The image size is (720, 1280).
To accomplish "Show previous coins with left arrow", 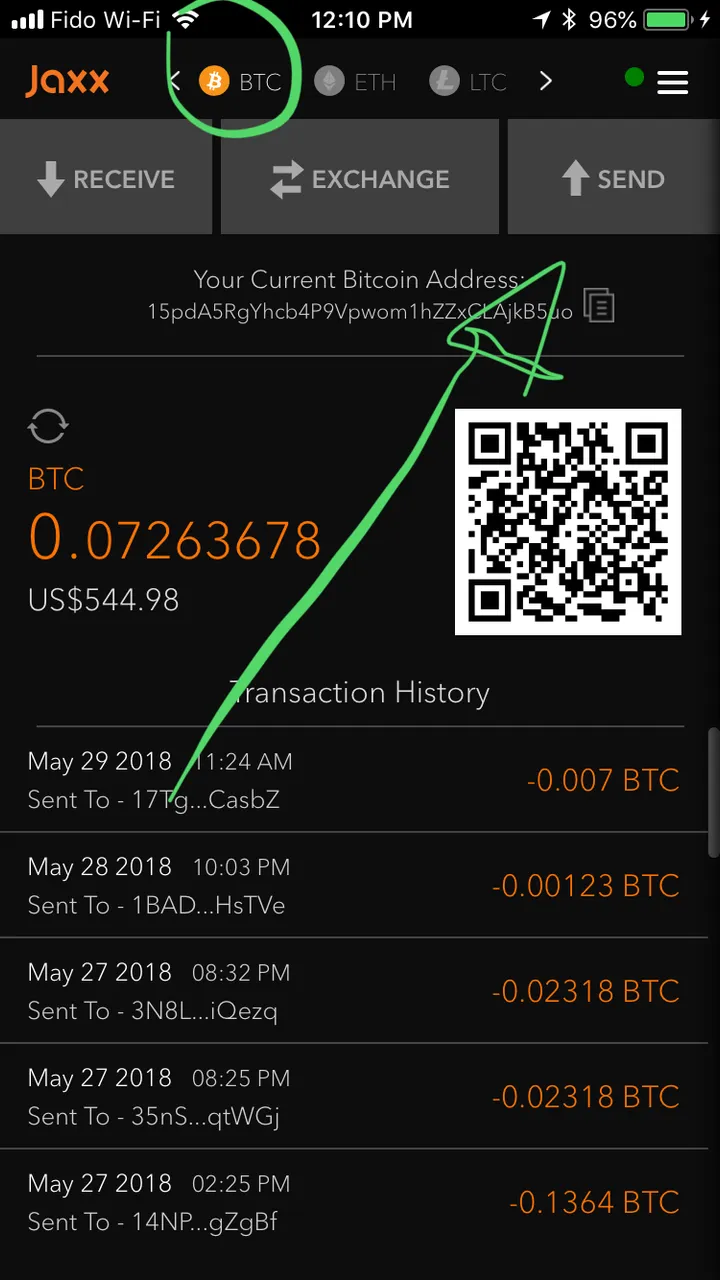I will [x=175, y=81].
